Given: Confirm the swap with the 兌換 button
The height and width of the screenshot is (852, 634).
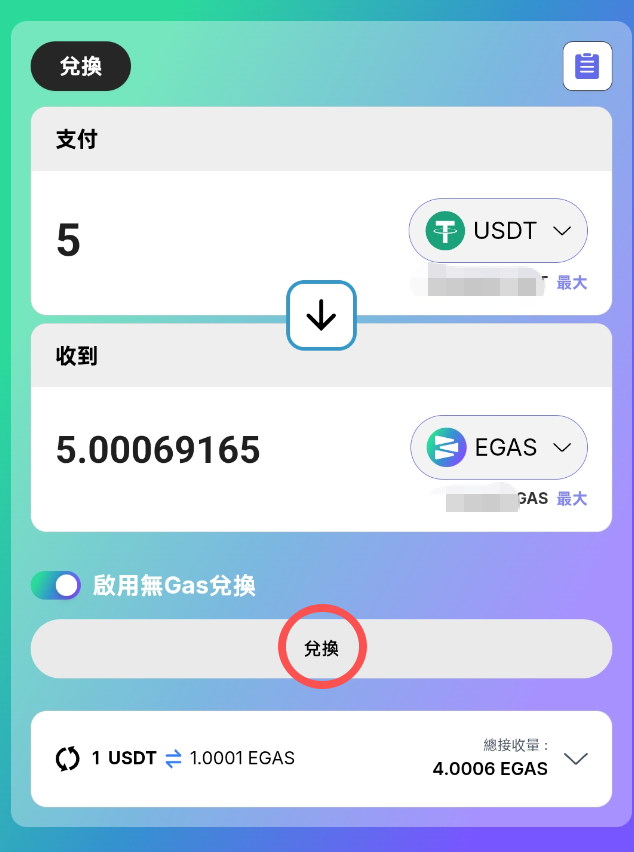Looking at the screenshot, I should pos(321,649).
